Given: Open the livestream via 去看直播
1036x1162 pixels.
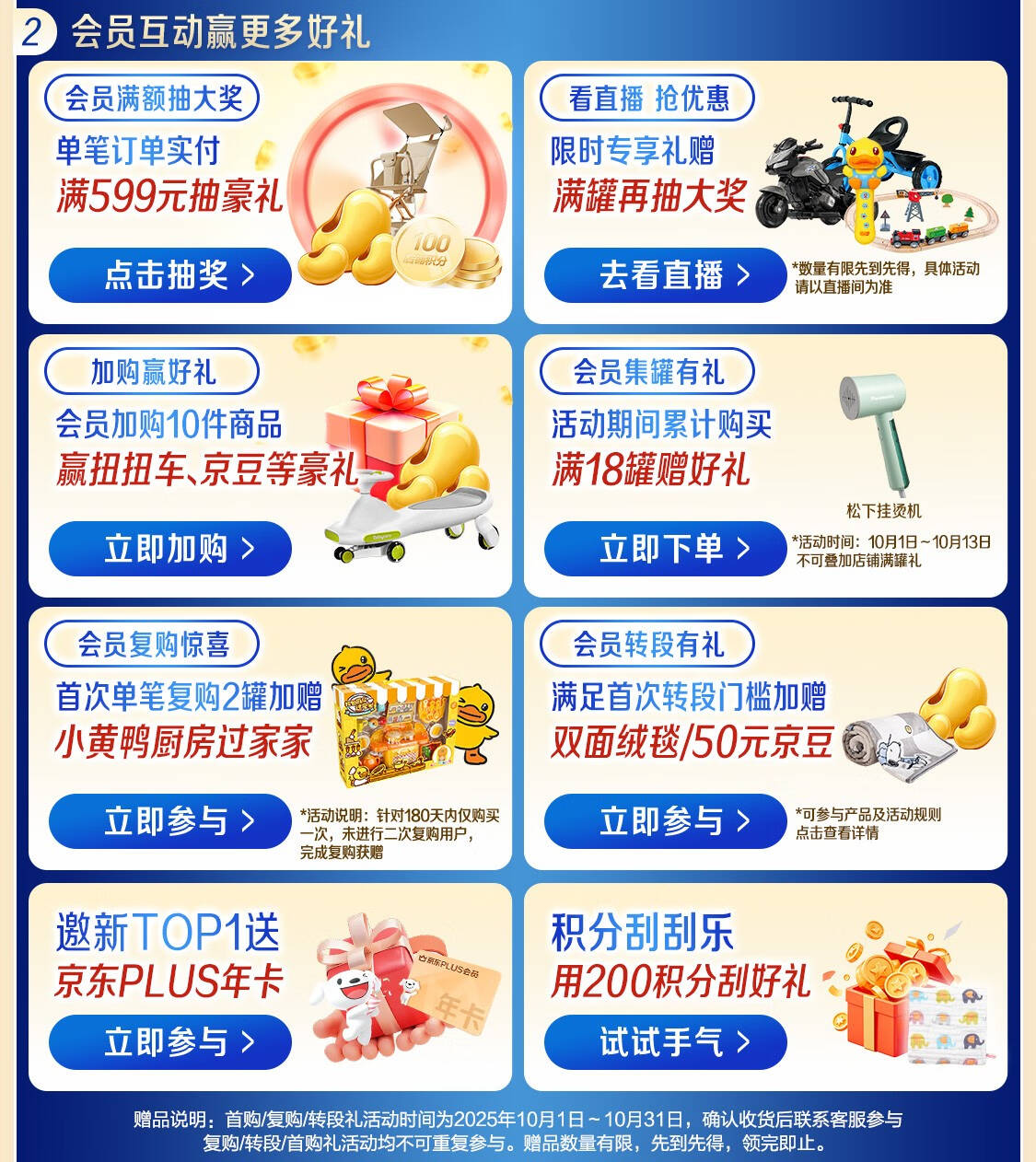Looking at the screenshot, I should tap(665, 275).
